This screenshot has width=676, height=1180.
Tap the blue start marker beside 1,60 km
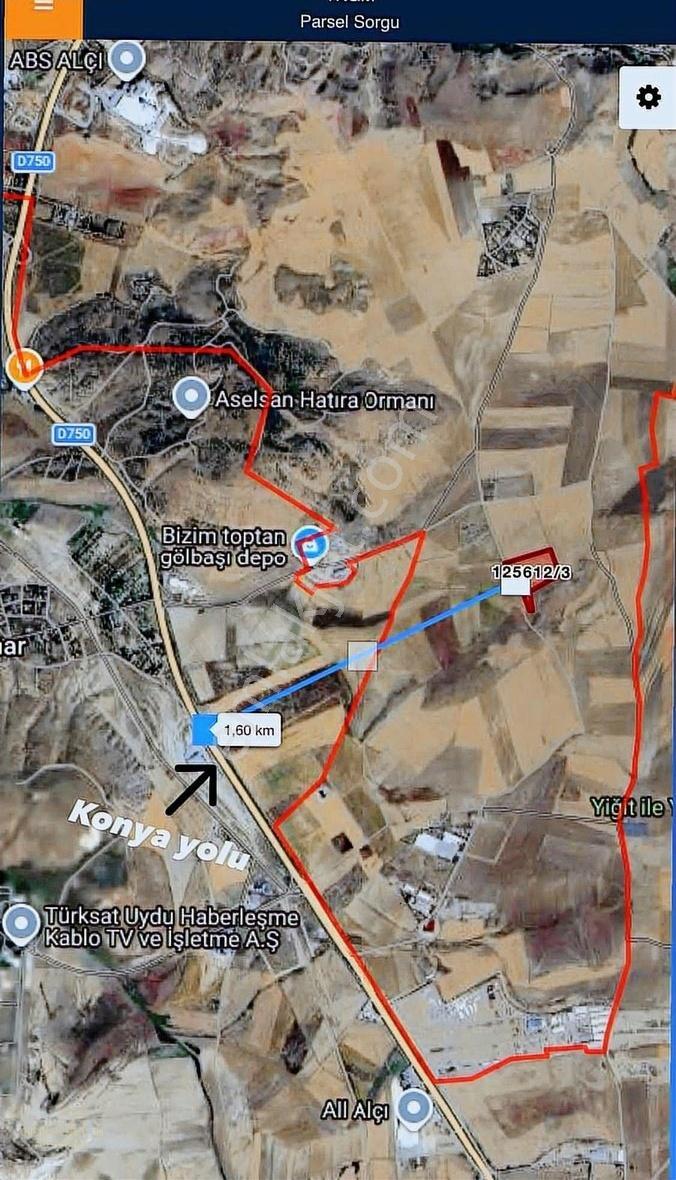coord(202,729)
